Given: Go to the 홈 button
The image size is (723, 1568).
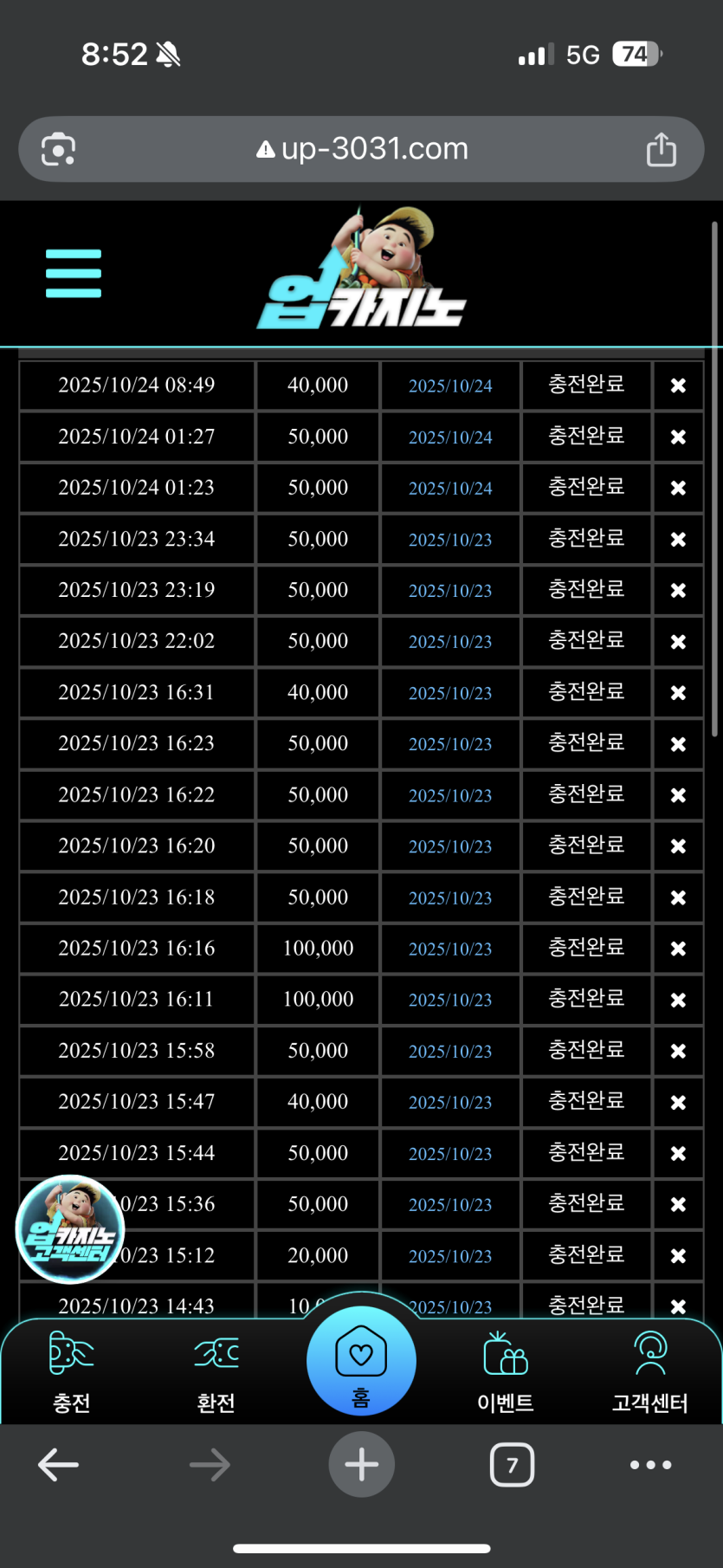Looking at the screenshot, I should pyautogui.click(x=361, y=1362).
